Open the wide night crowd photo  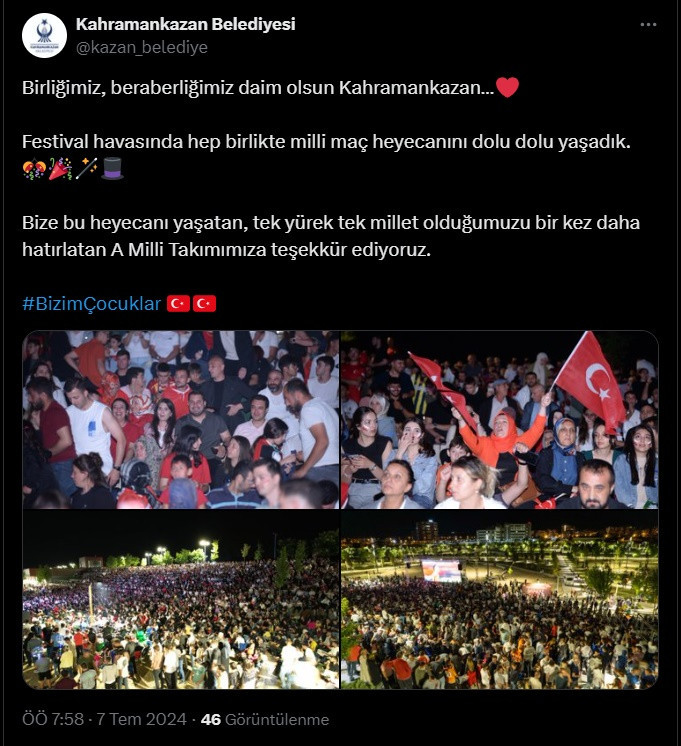pos(181,600)
